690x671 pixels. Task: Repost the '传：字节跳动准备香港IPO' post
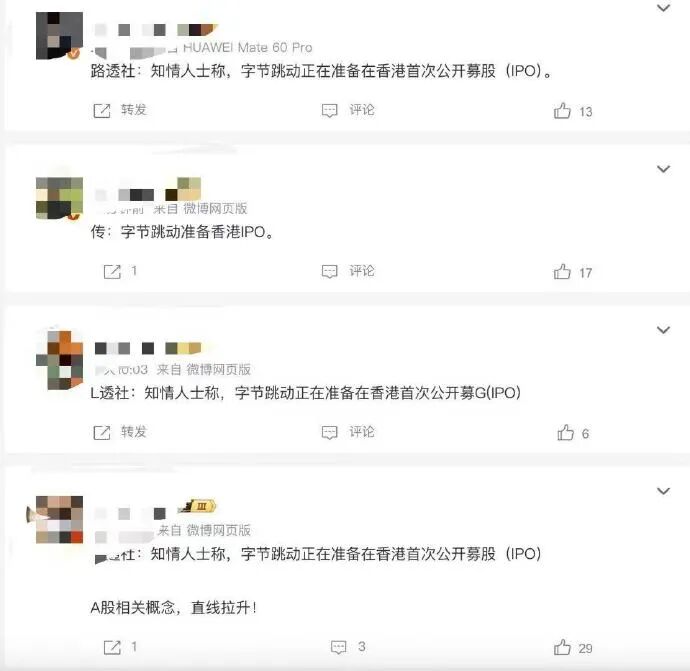pyautogui.click(x=120, y=271)
